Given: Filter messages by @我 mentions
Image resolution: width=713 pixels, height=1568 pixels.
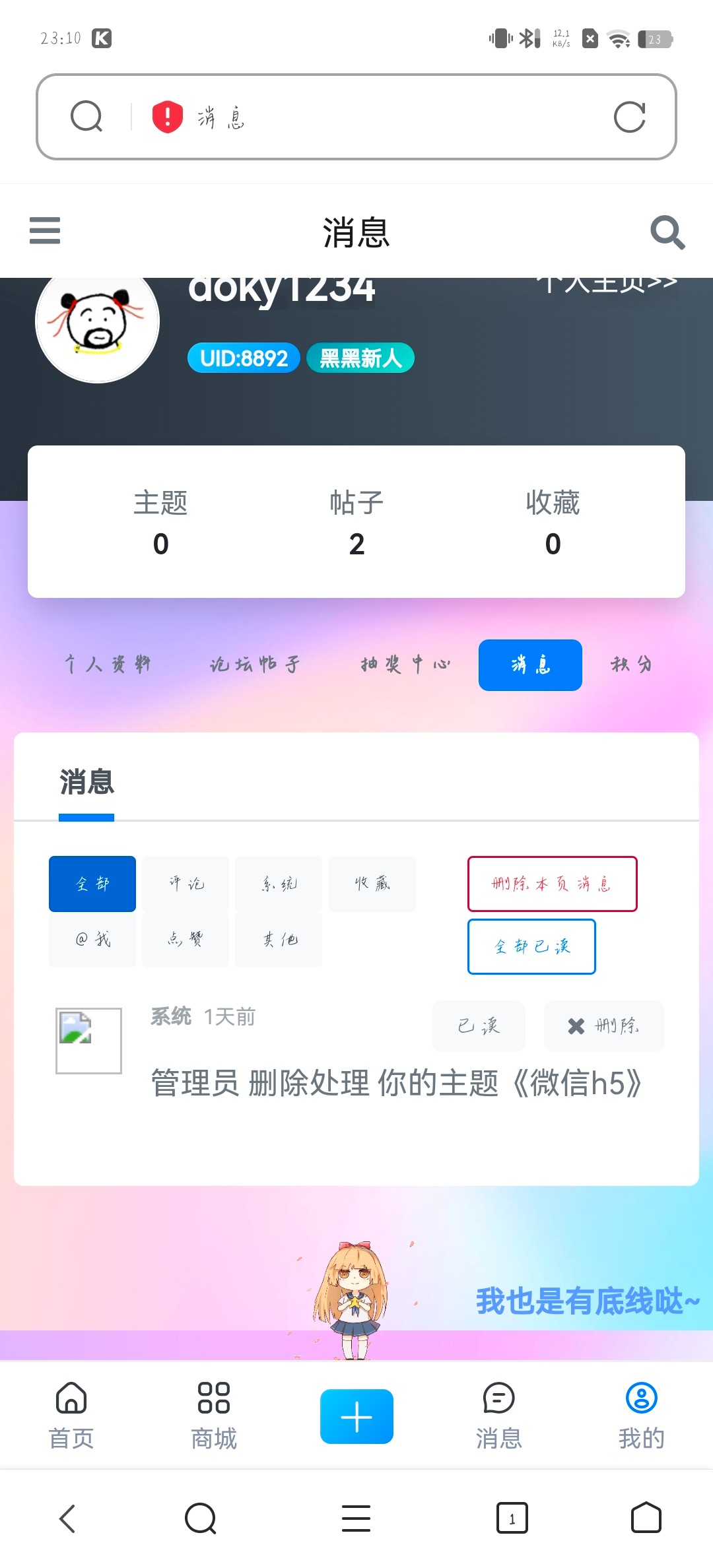Looking at the screenshot, I should pos(92,939).
